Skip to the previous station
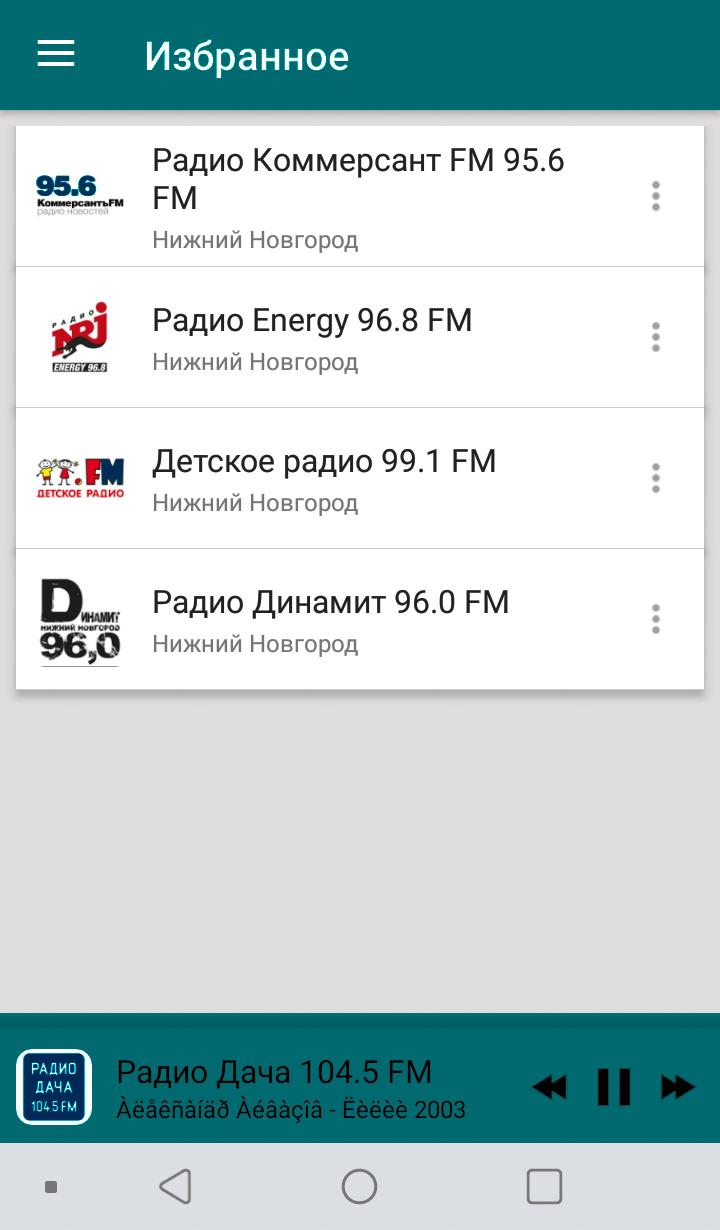The width and height of the screenshot is (720, 1230). (x=549, y=1087)
